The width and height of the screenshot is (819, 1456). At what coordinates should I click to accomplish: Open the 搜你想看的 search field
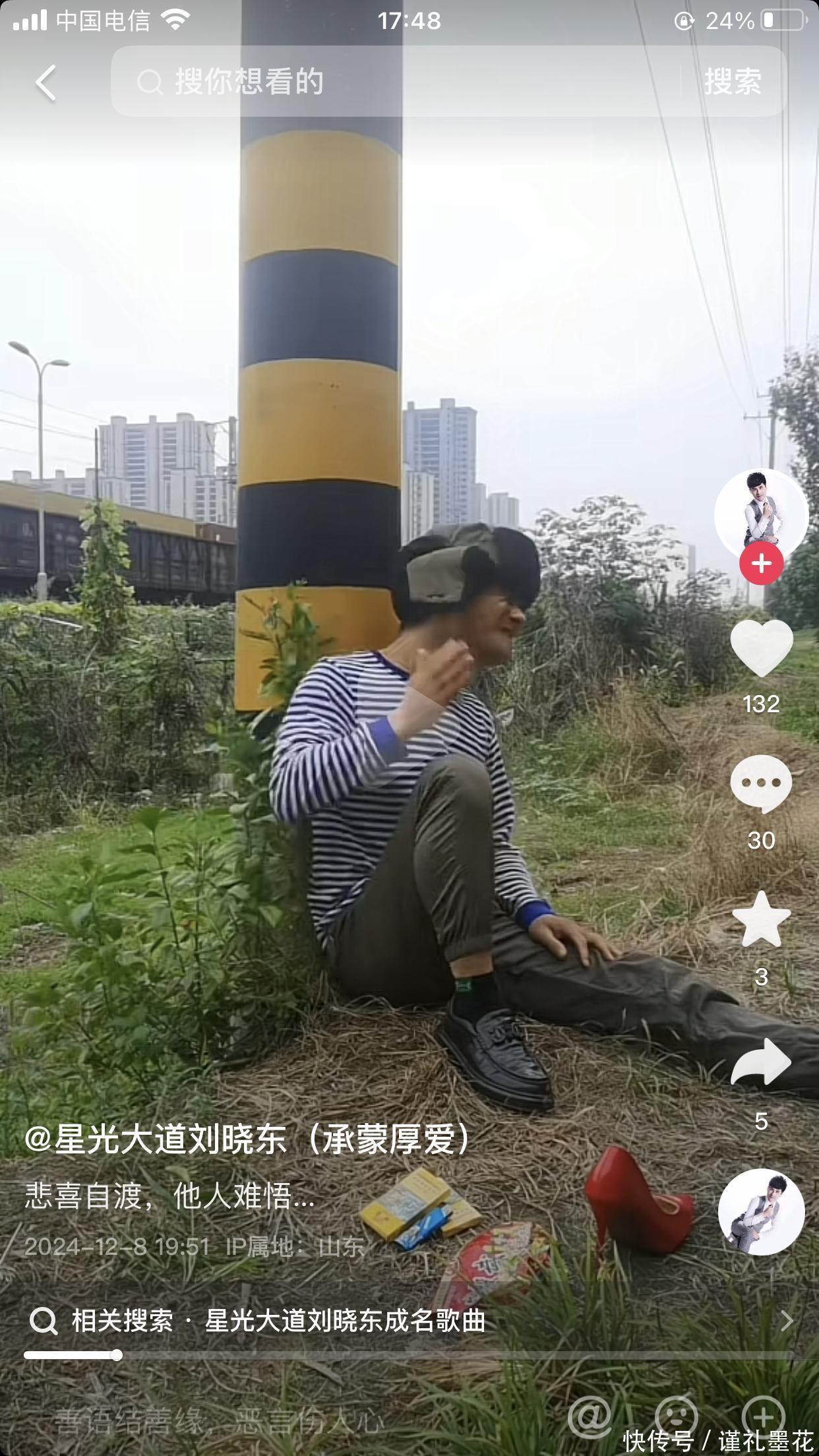point(396,82)
